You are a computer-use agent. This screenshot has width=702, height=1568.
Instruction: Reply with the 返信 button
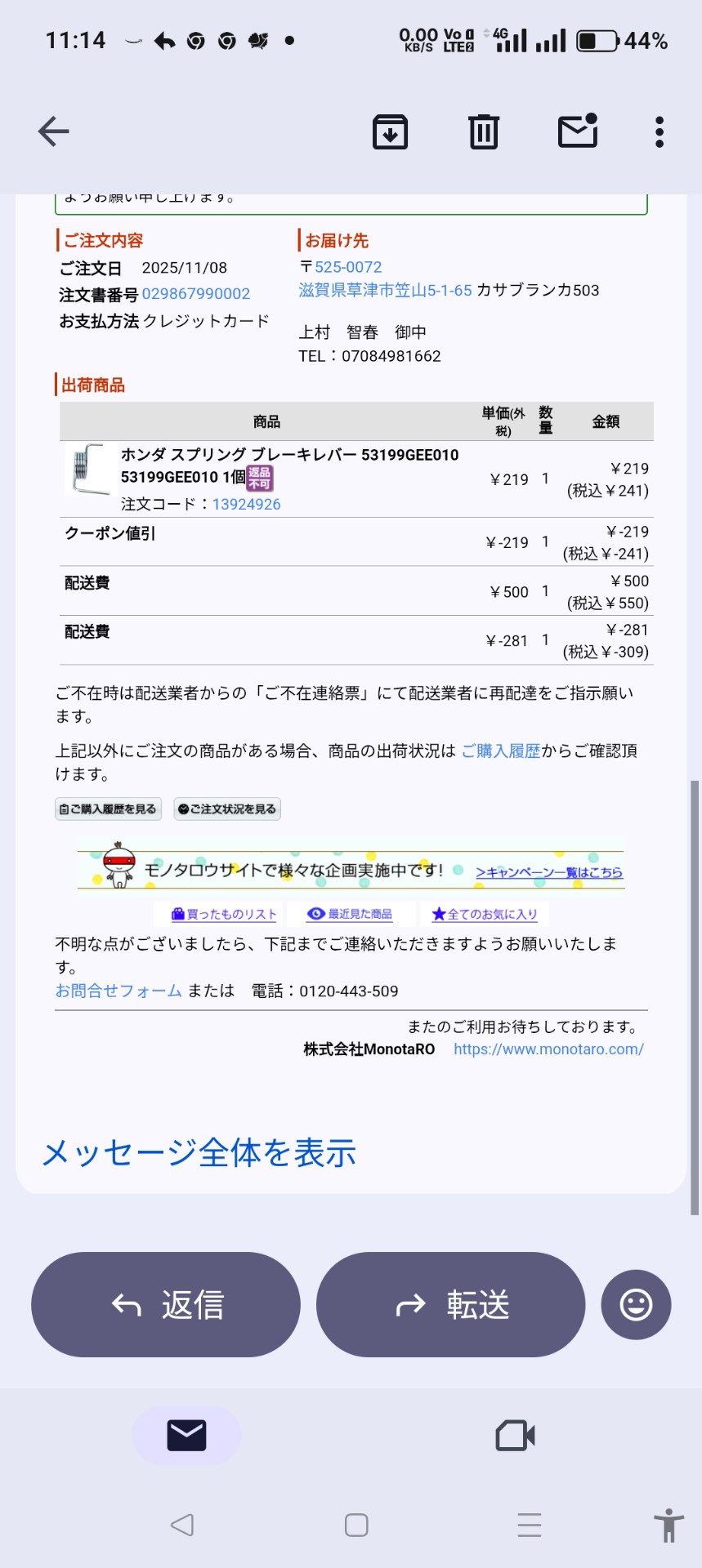(166, 1304)
